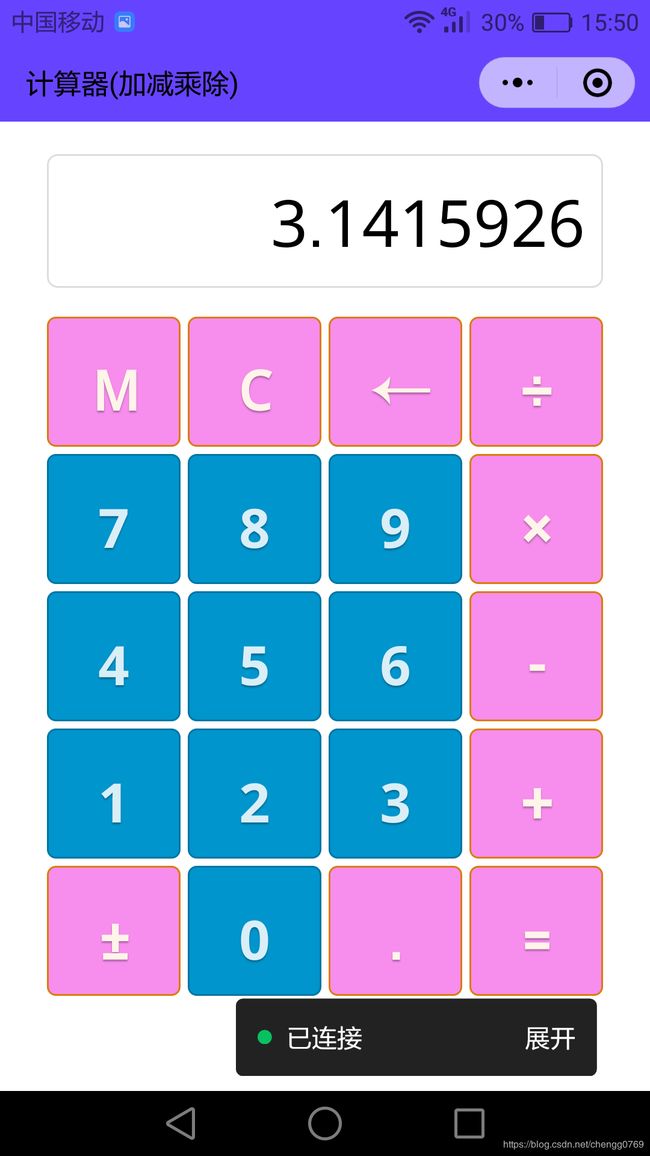The height and width of the screenshot is (1156, 650).
Task: Enter the digit 7
Action: [x=113, y=519]
